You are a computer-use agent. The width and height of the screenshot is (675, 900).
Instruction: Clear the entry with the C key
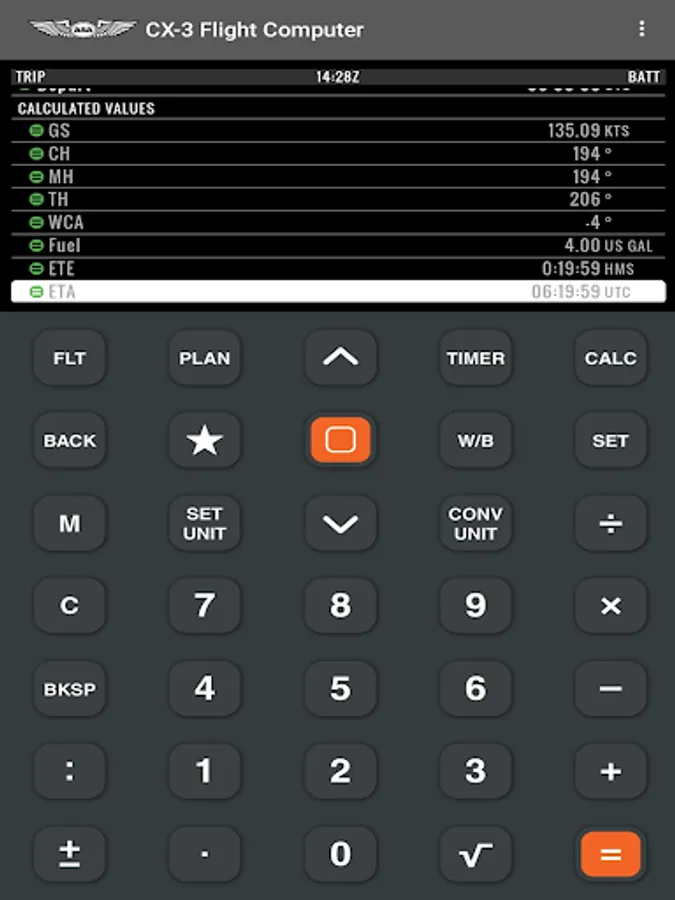69,606
